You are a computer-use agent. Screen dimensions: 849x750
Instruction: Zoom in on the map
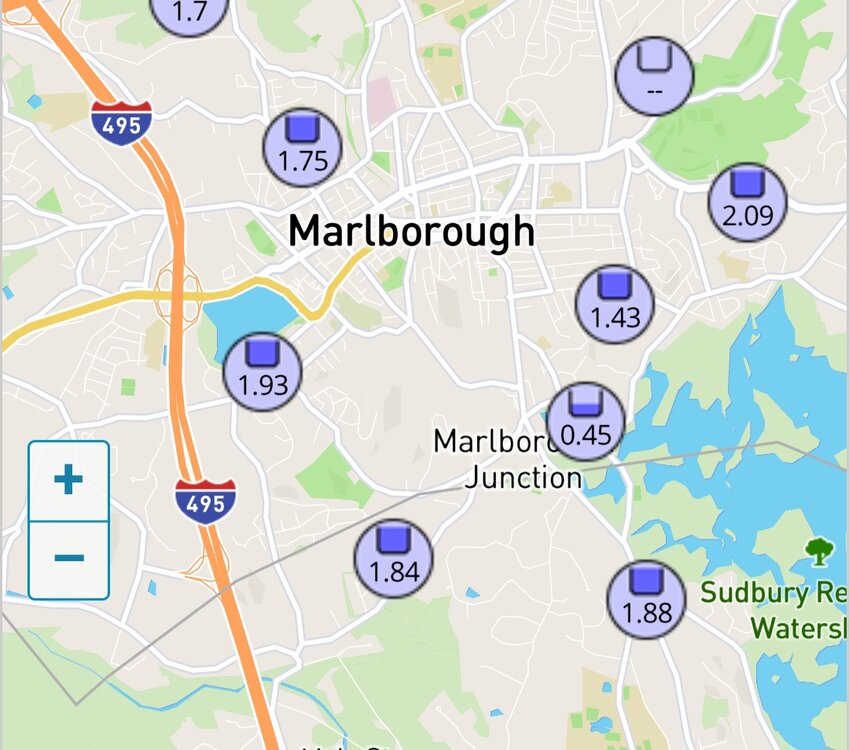pos(68,481)
